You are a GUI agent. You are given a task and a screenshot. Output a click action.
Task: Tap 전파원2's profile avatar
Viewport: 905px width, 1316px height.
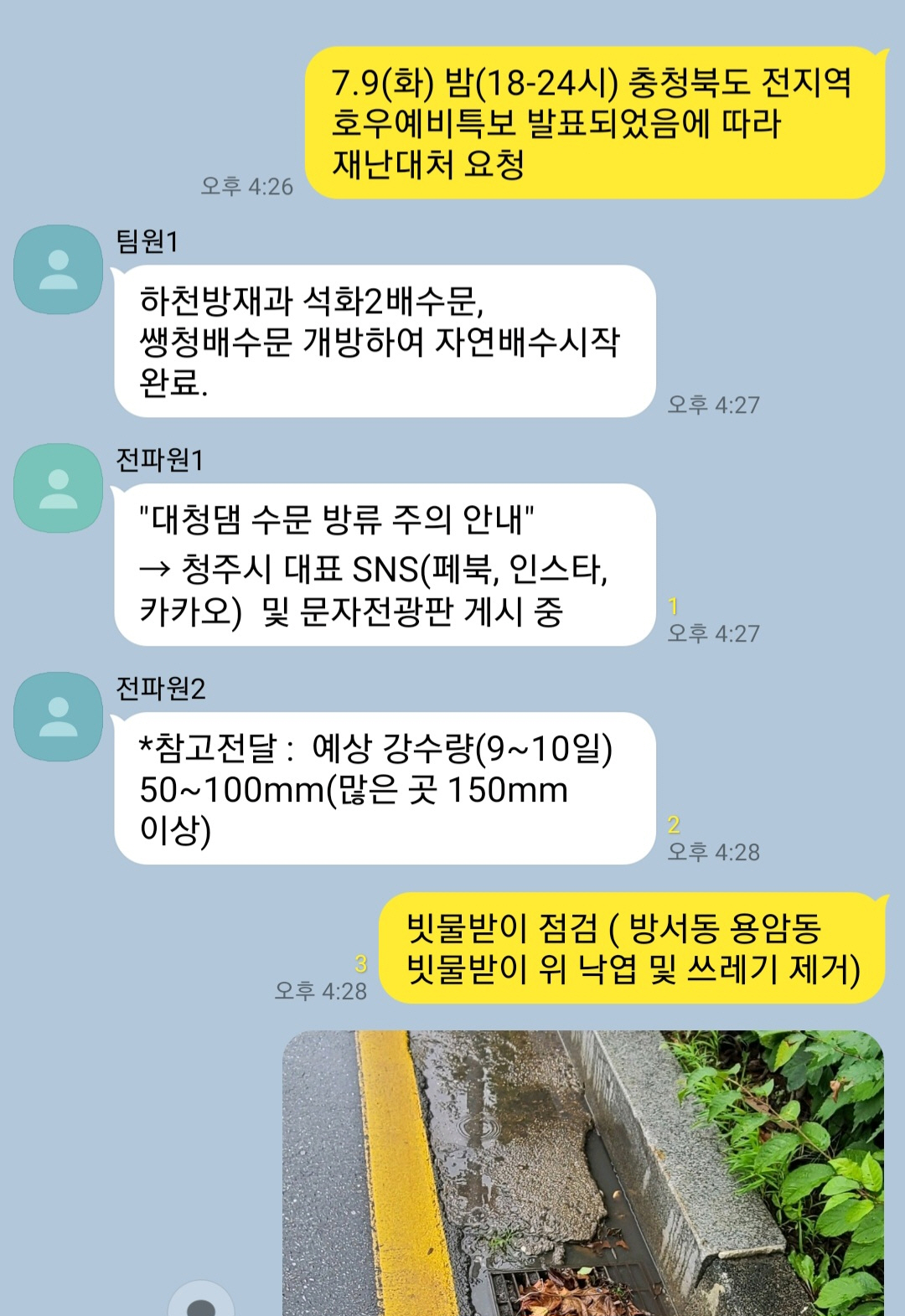coord(58,717)
